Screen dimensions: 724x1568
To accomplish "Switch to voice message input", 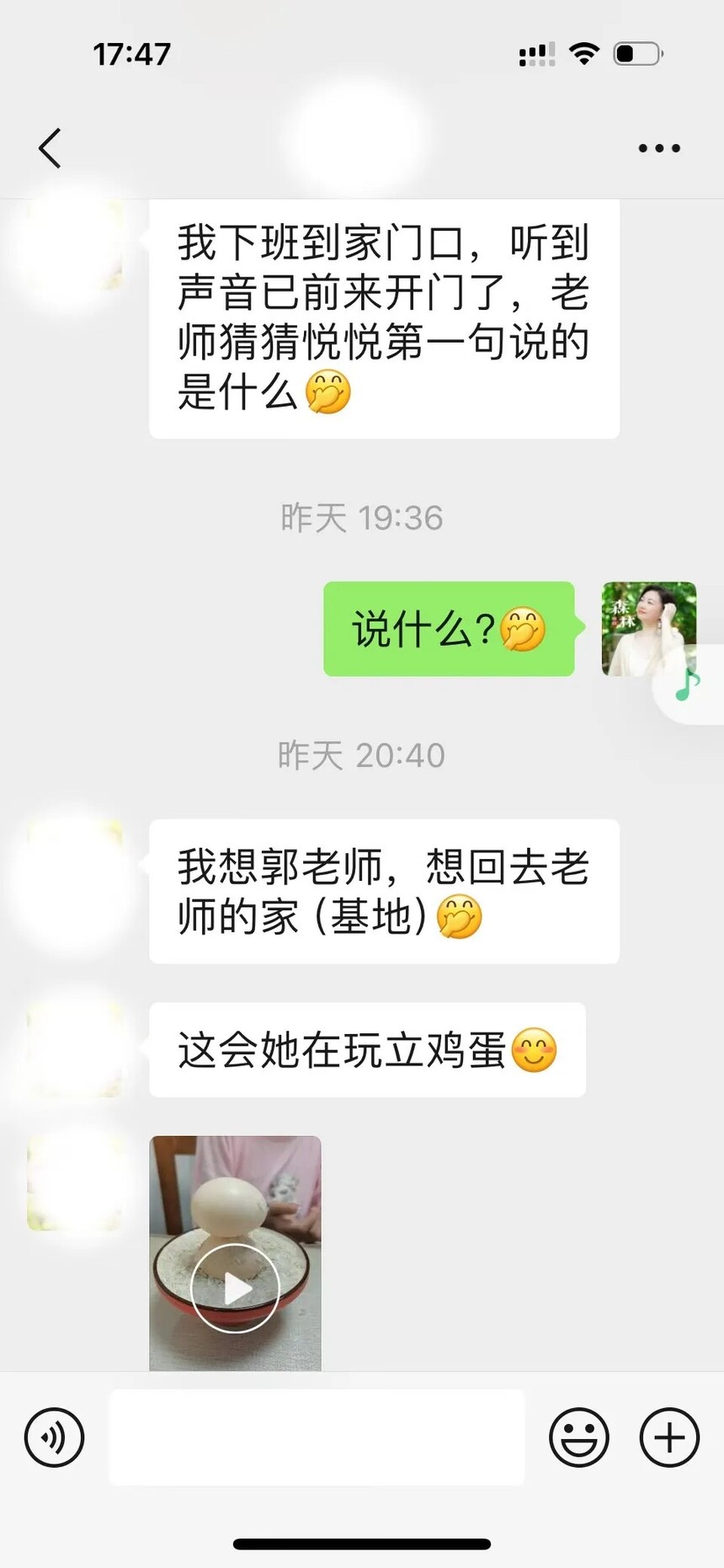I will coord(55,1437).
